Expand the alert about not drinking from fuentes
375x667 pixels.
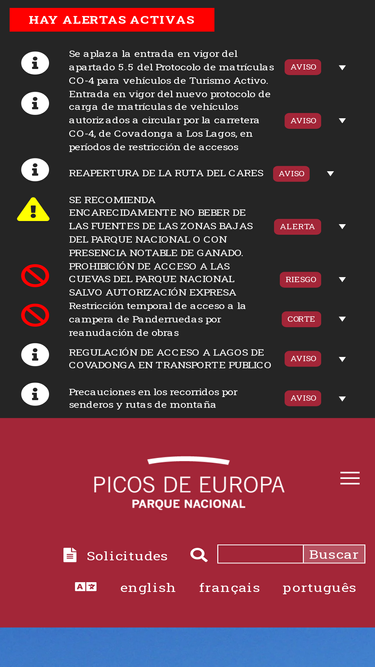click(342, 227)
